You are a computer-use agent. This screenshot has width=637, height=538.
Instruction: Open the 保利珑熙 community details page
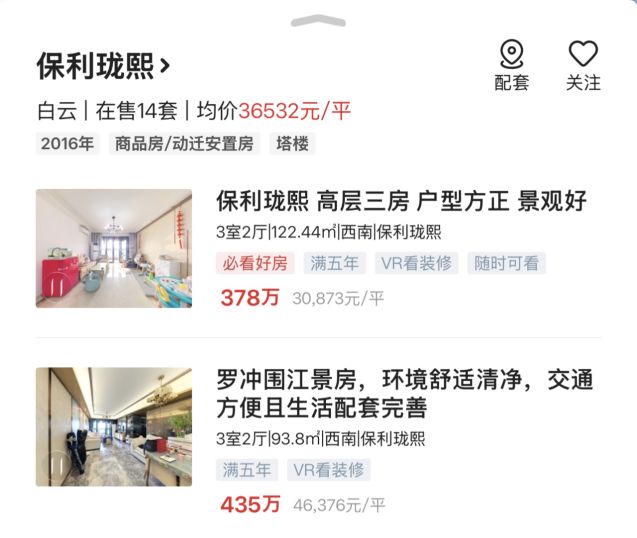[104, 66]
